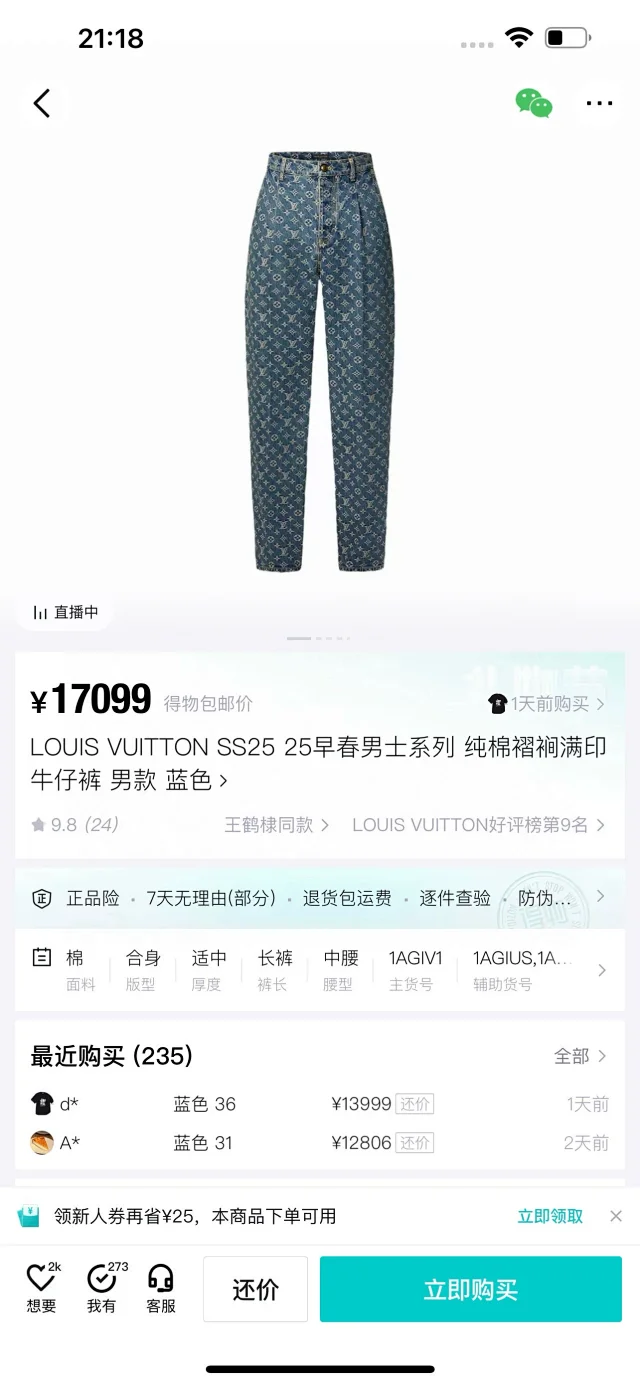This screenshot has width=640, height=1385.
Task: Open 王鹤棣同款 collection link
Action: tap(276, 825)
